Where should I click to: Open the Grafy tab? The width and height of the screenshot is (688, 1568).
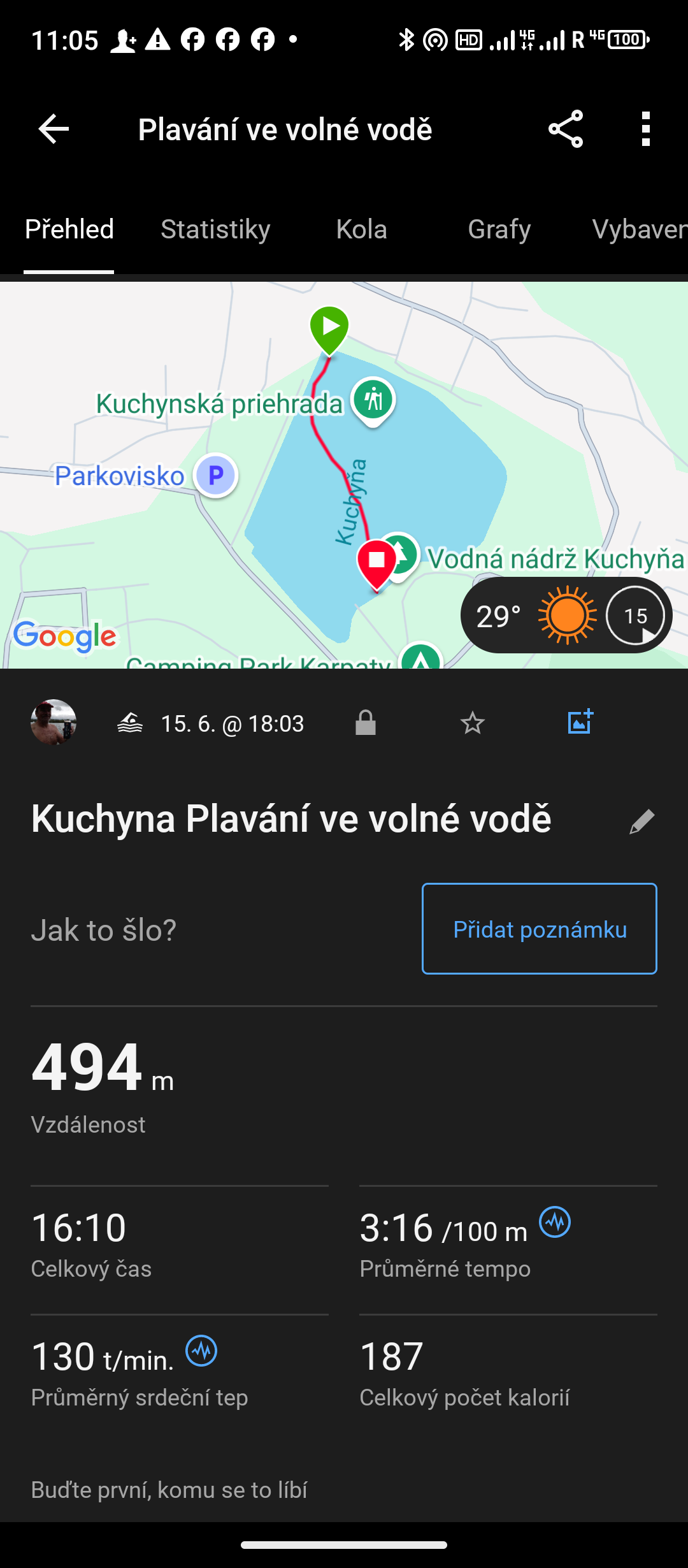tap(499, 229)
